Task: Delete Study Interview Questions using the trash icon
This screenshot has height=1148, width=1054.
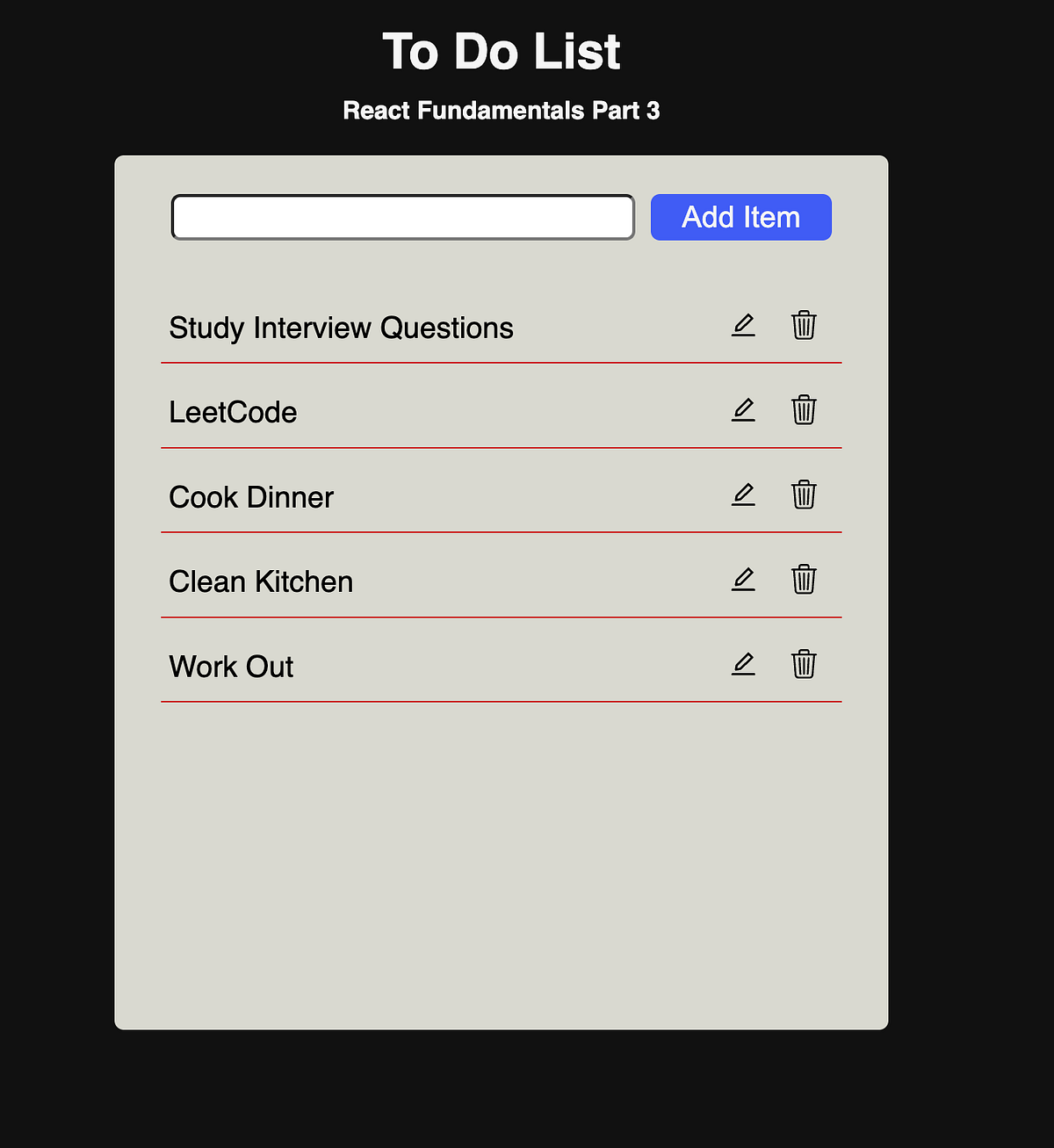Action: pos(804,325)
